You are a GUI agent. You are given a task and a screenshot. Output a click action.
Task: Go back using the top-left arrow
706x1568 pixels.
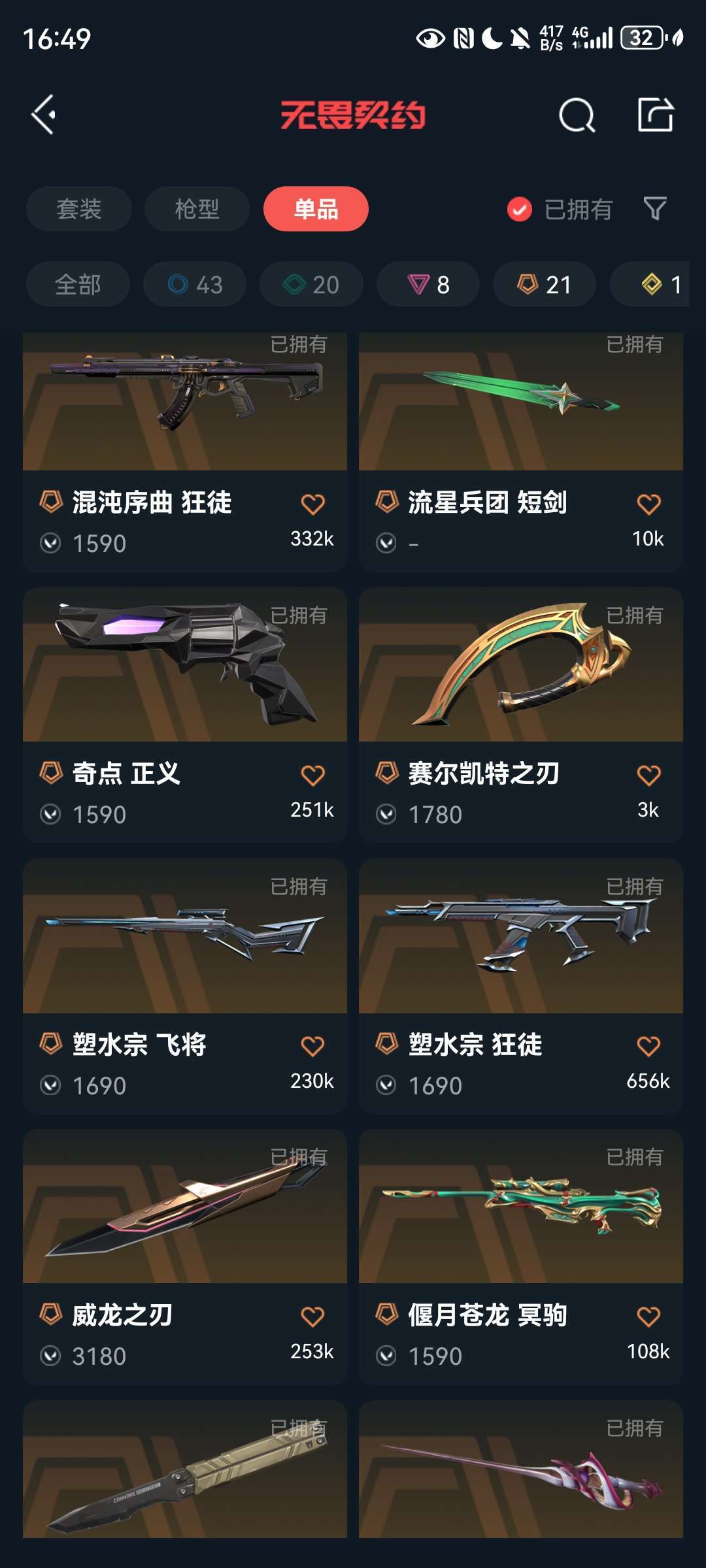click(x=44, y=115)
